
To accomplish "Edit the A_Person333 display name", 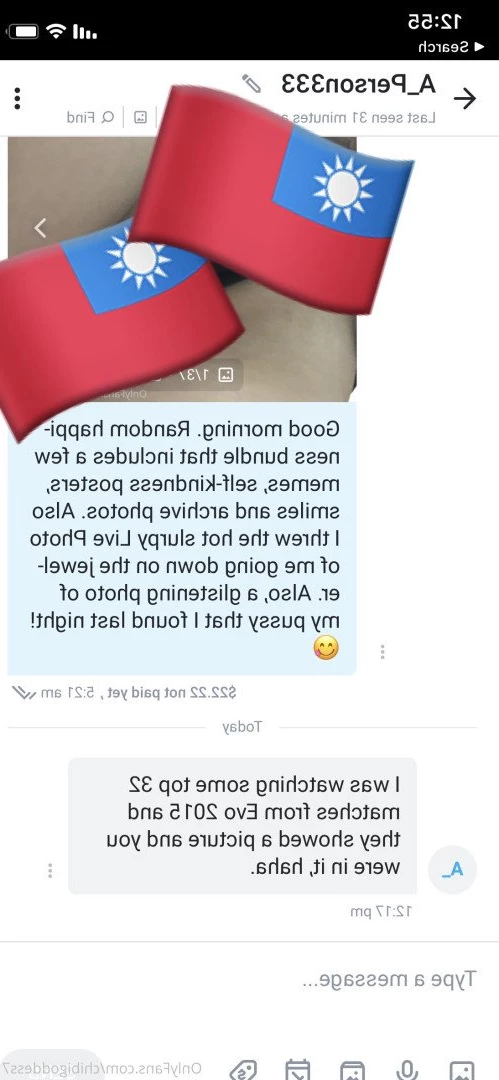I will coord(252,83).
